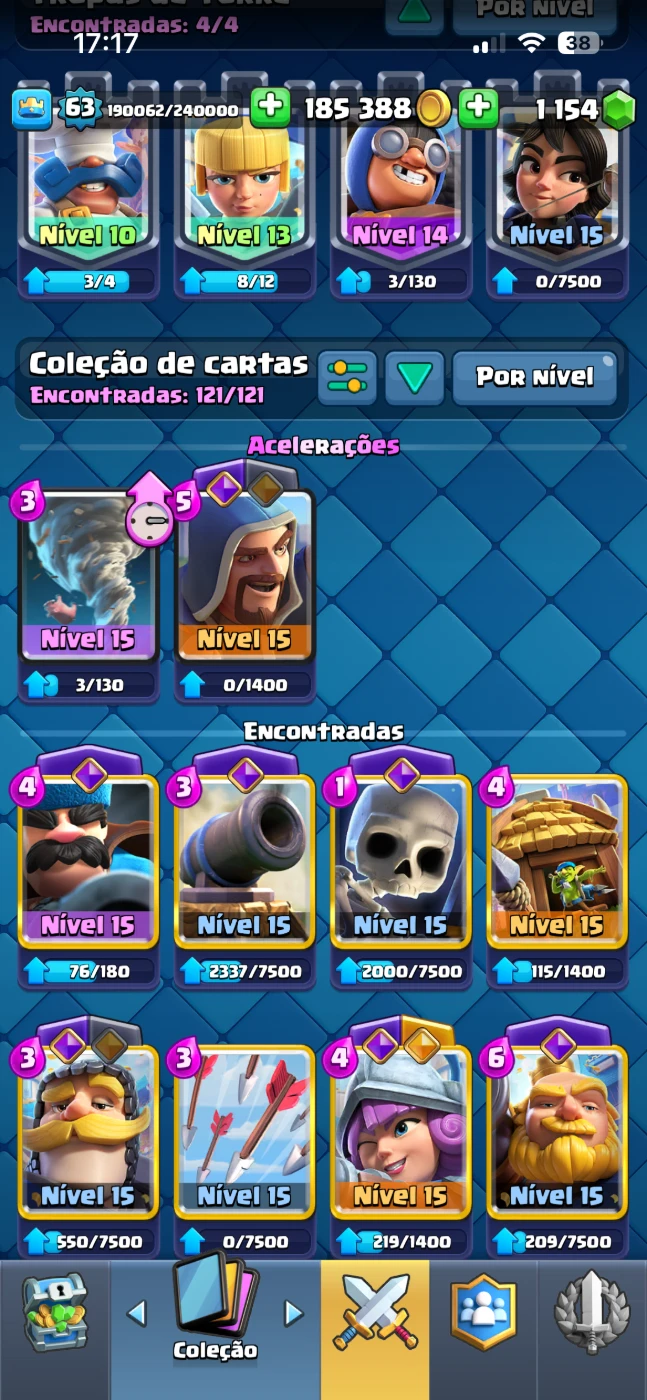This screenshot has height=1400, width=647.
Task: Open the king level 63 profile badge
Action: pyautogui.click(x=80, y=108)
